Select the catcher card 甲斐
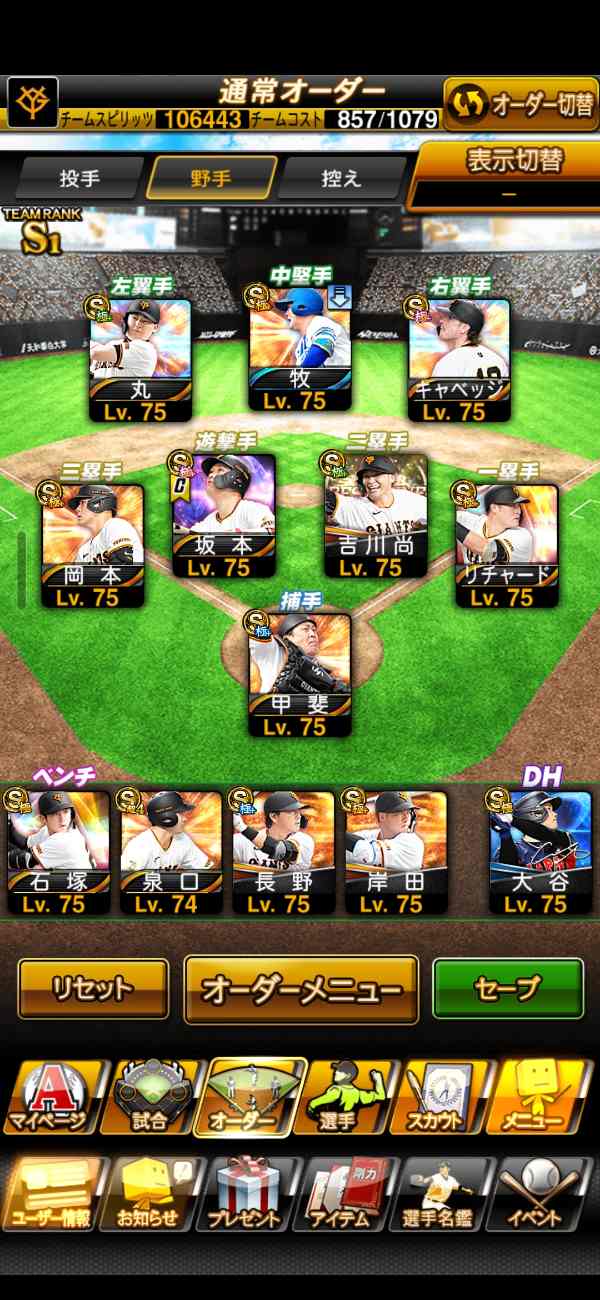 point(299,675)
